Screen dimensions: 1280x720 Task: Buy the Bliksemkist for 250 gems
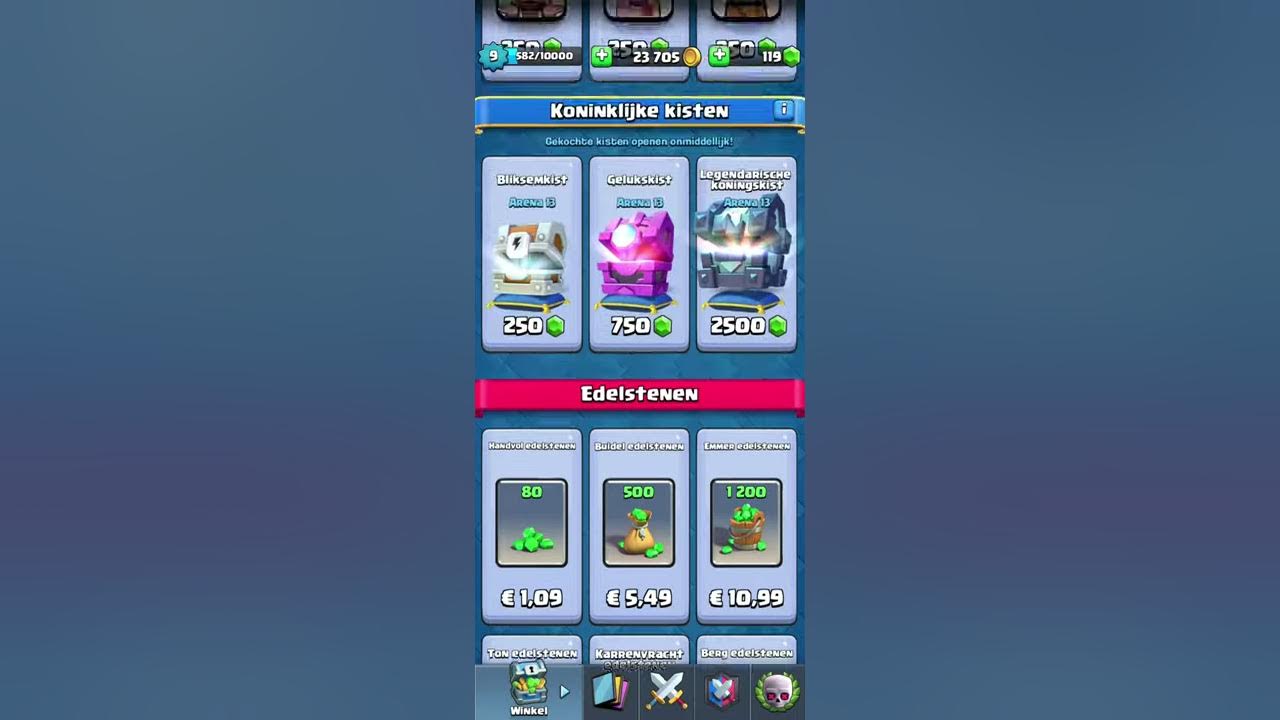point(532,254)
